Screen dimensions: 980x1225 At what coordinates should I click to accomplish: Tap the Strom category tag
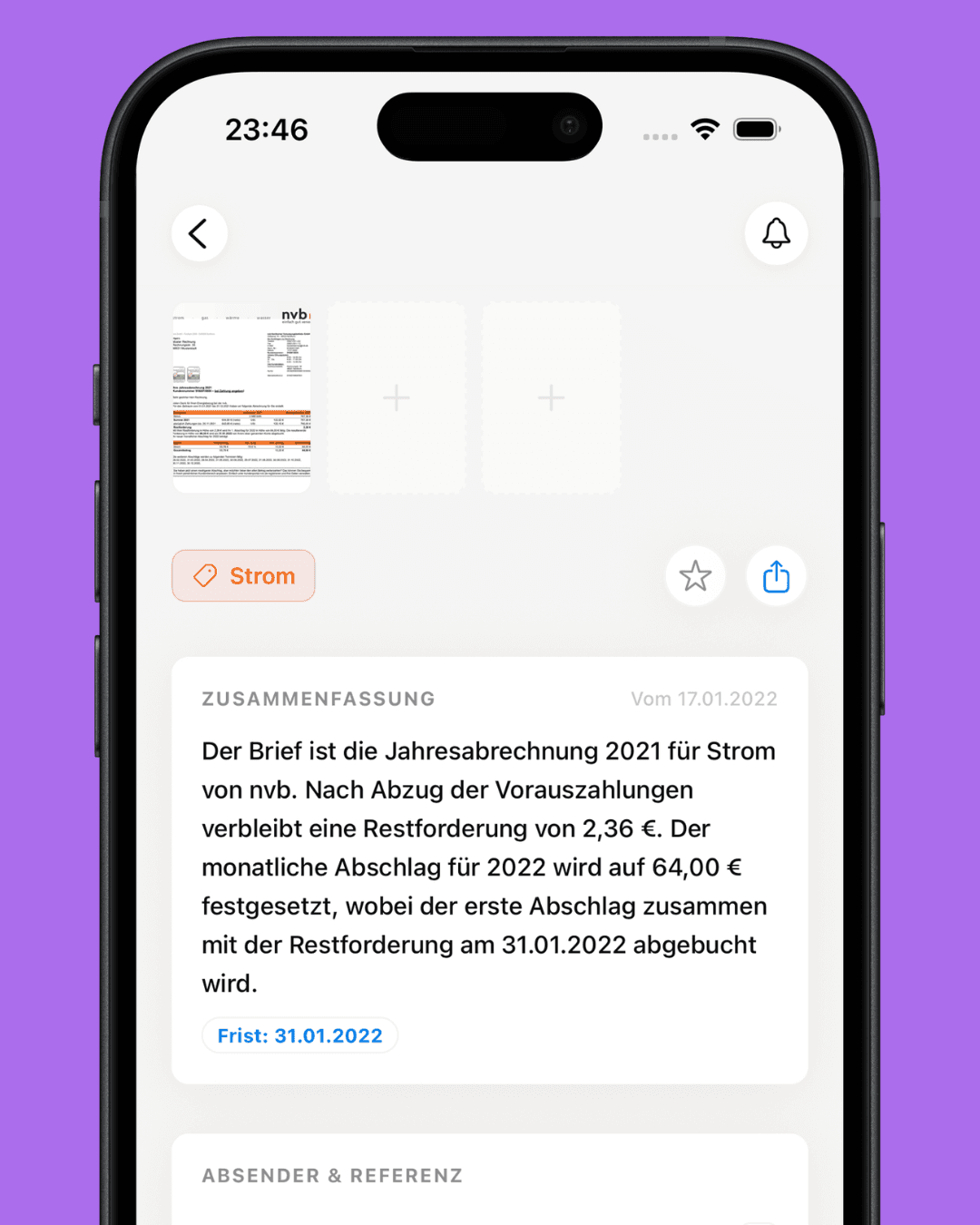point(243,575)
